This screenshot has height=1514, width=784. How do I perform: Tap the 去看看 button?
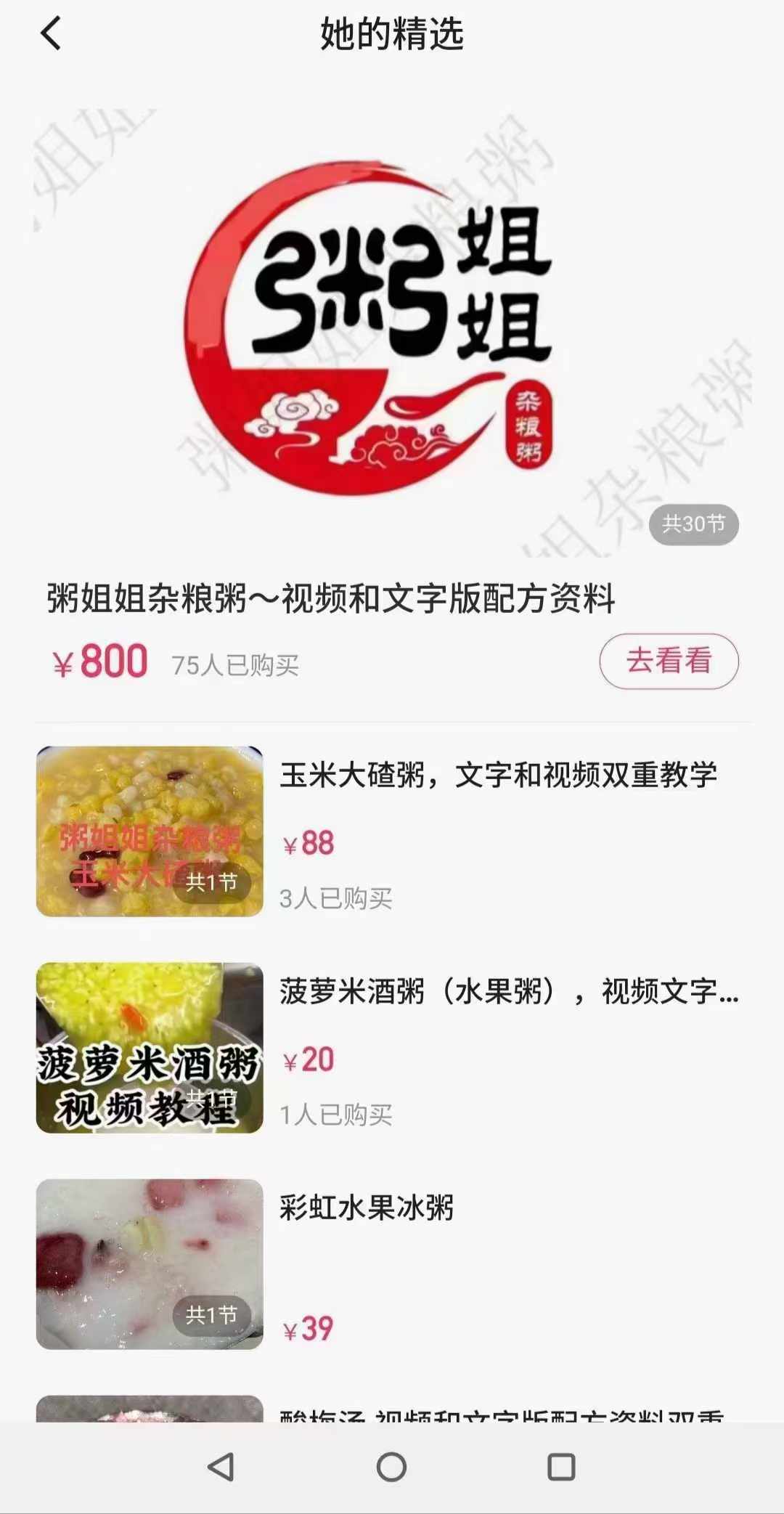(668, 659)
